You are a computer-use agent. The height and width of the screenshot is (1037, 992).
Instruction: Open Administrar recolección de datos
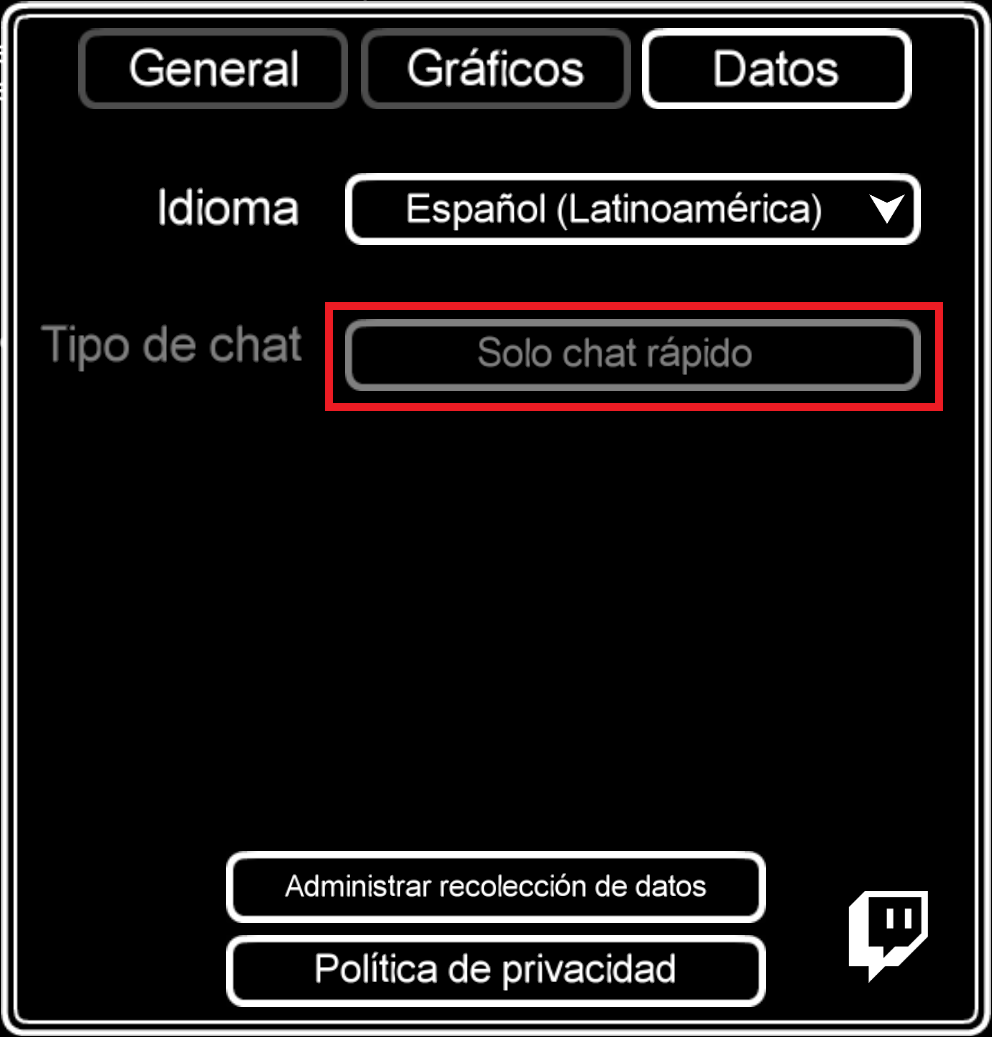click(x=496, y=886)
